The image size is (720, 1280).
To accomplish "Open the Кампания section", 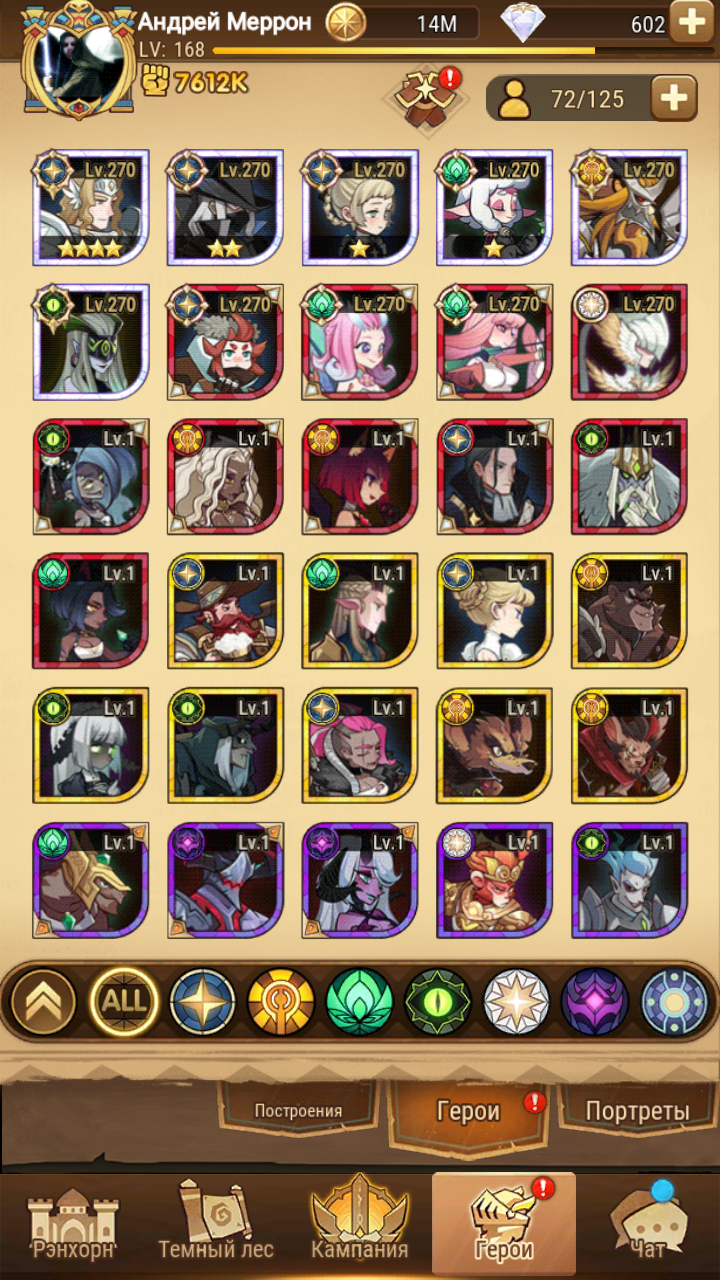I will point(359,1227).
